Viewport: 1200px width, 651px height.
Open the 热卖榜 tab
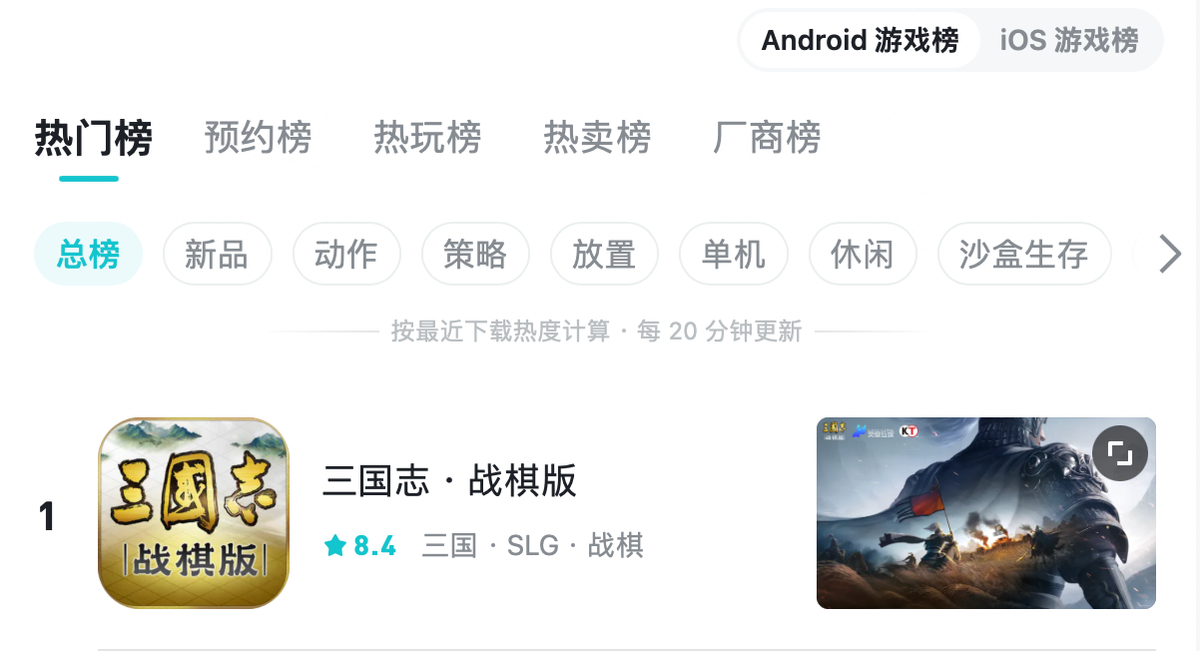(x=597, y=137)
